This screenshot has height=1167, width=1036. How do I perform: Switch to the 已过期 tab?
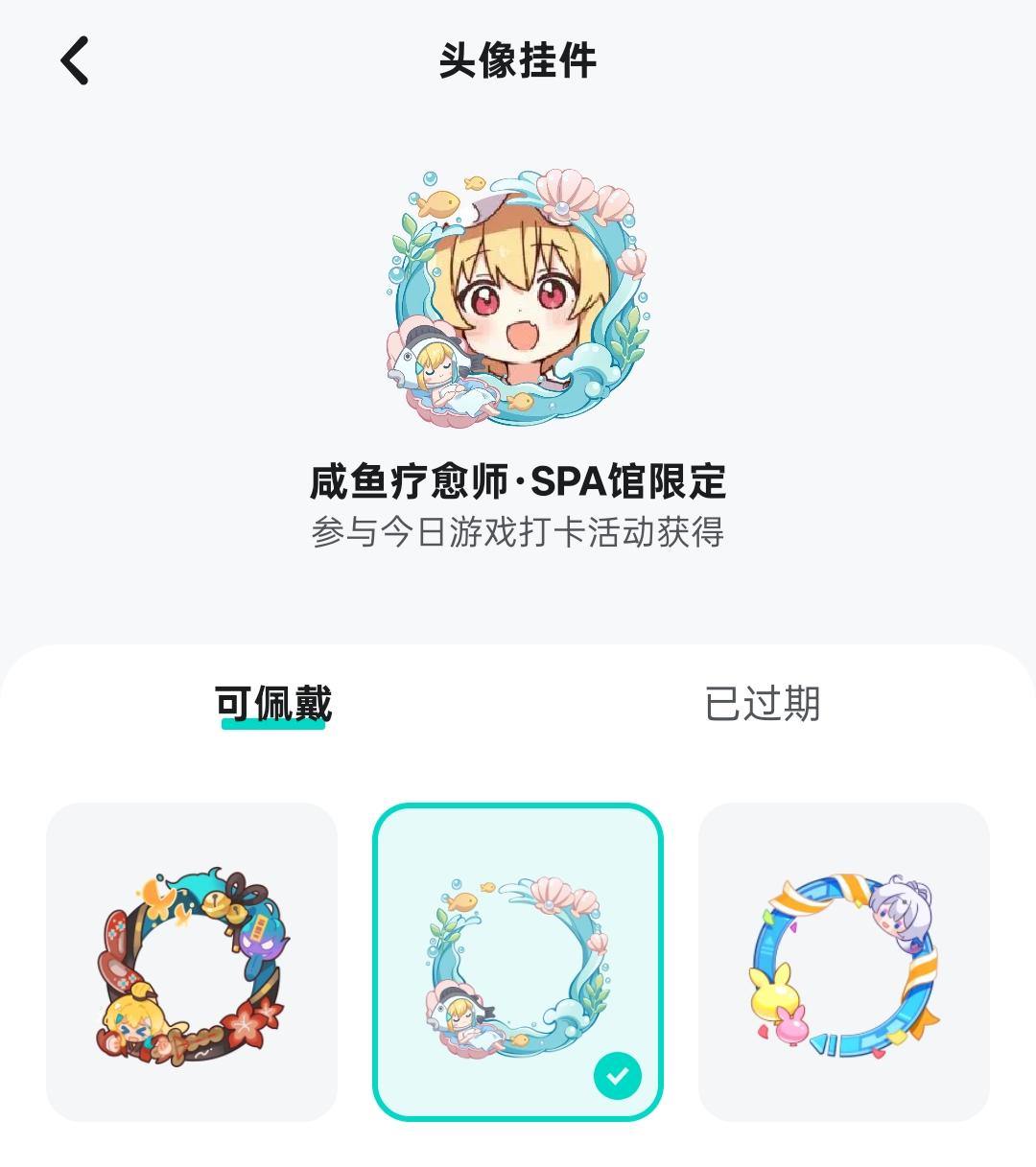[x=763, y=706]
